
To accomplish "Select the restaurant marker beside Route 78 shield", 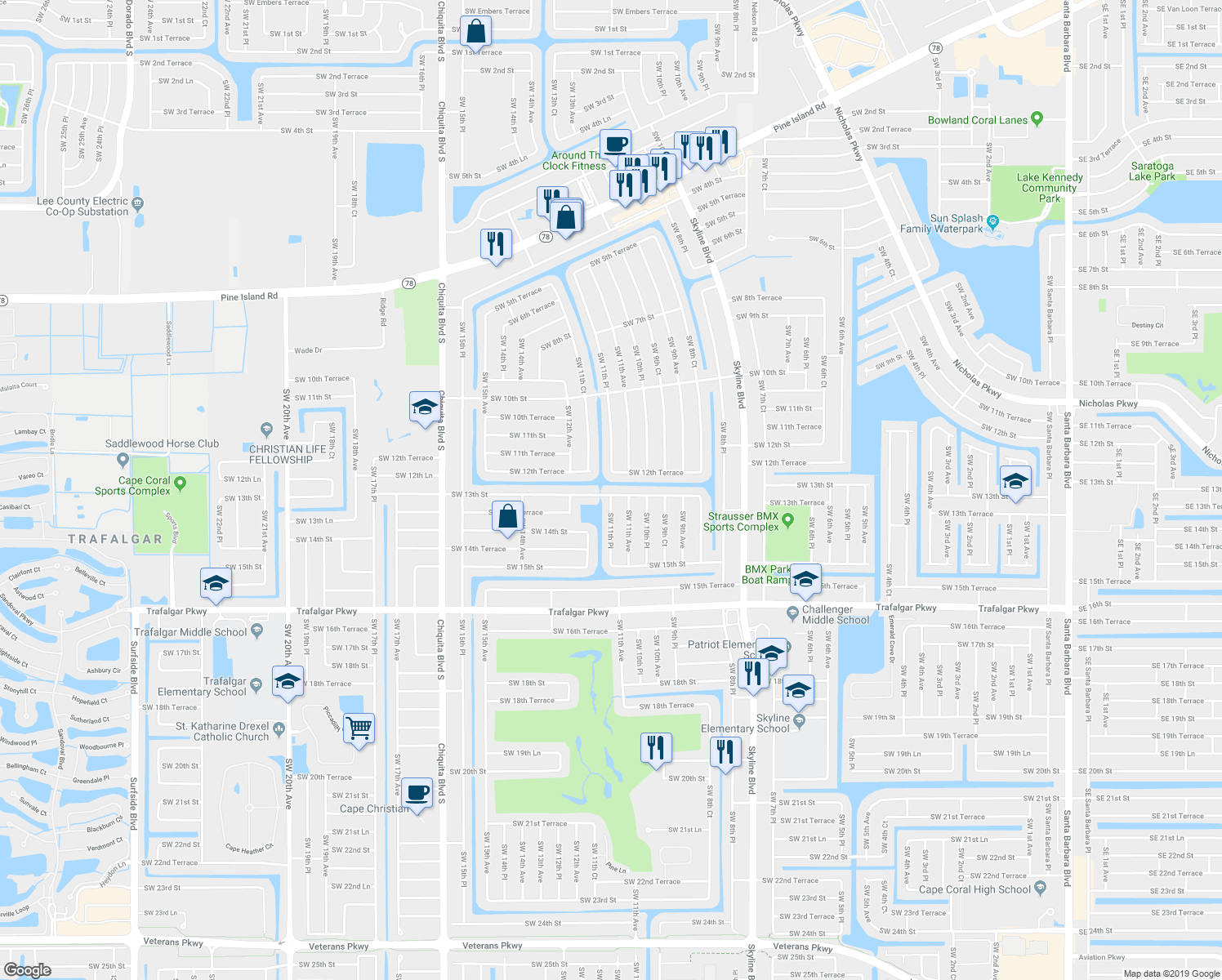I will click(496, 244).
